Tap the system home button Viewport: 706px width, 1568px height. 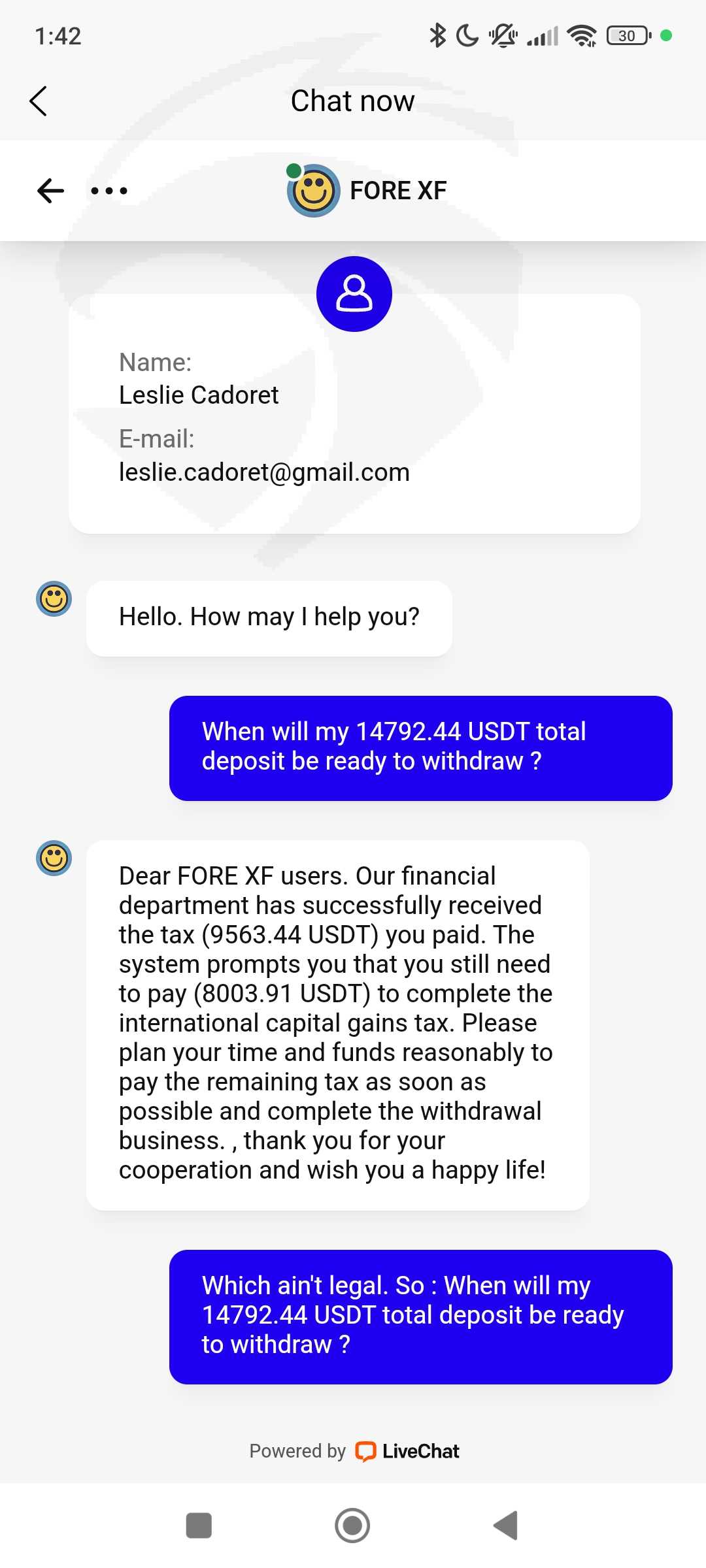(x=352, y=1526)
